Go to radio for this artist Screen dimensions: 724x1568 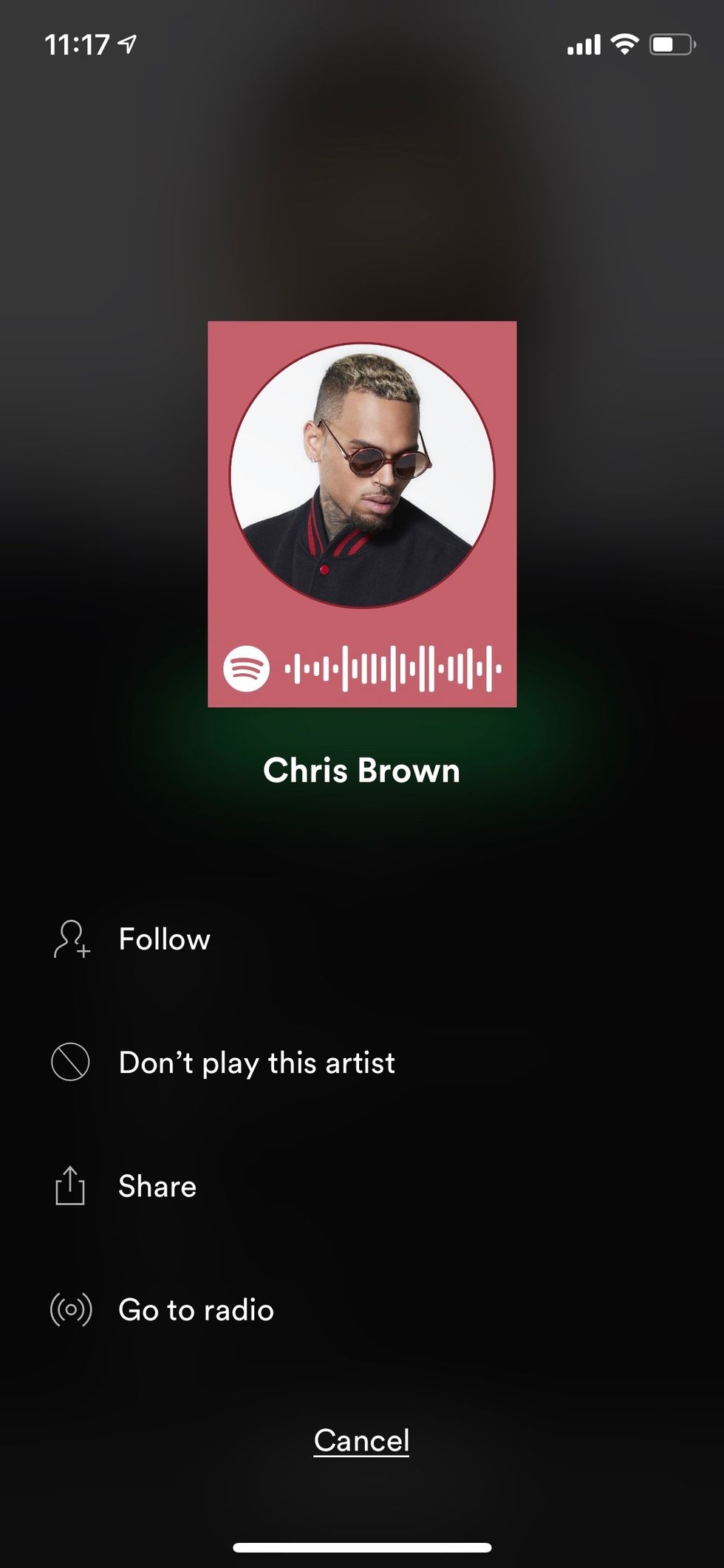coord(196,1309)
